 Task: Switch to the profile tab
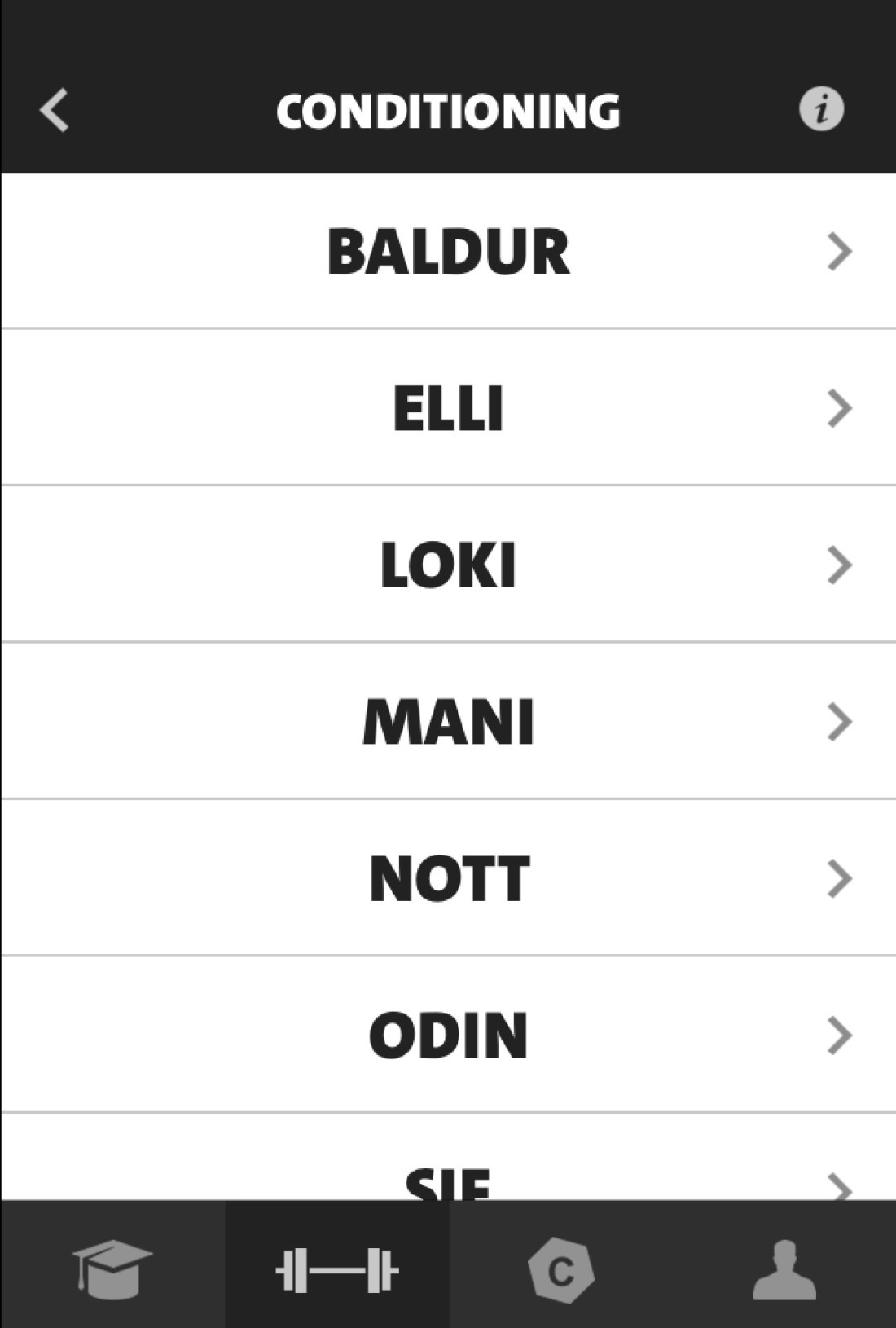click(x=784, y=1269)
